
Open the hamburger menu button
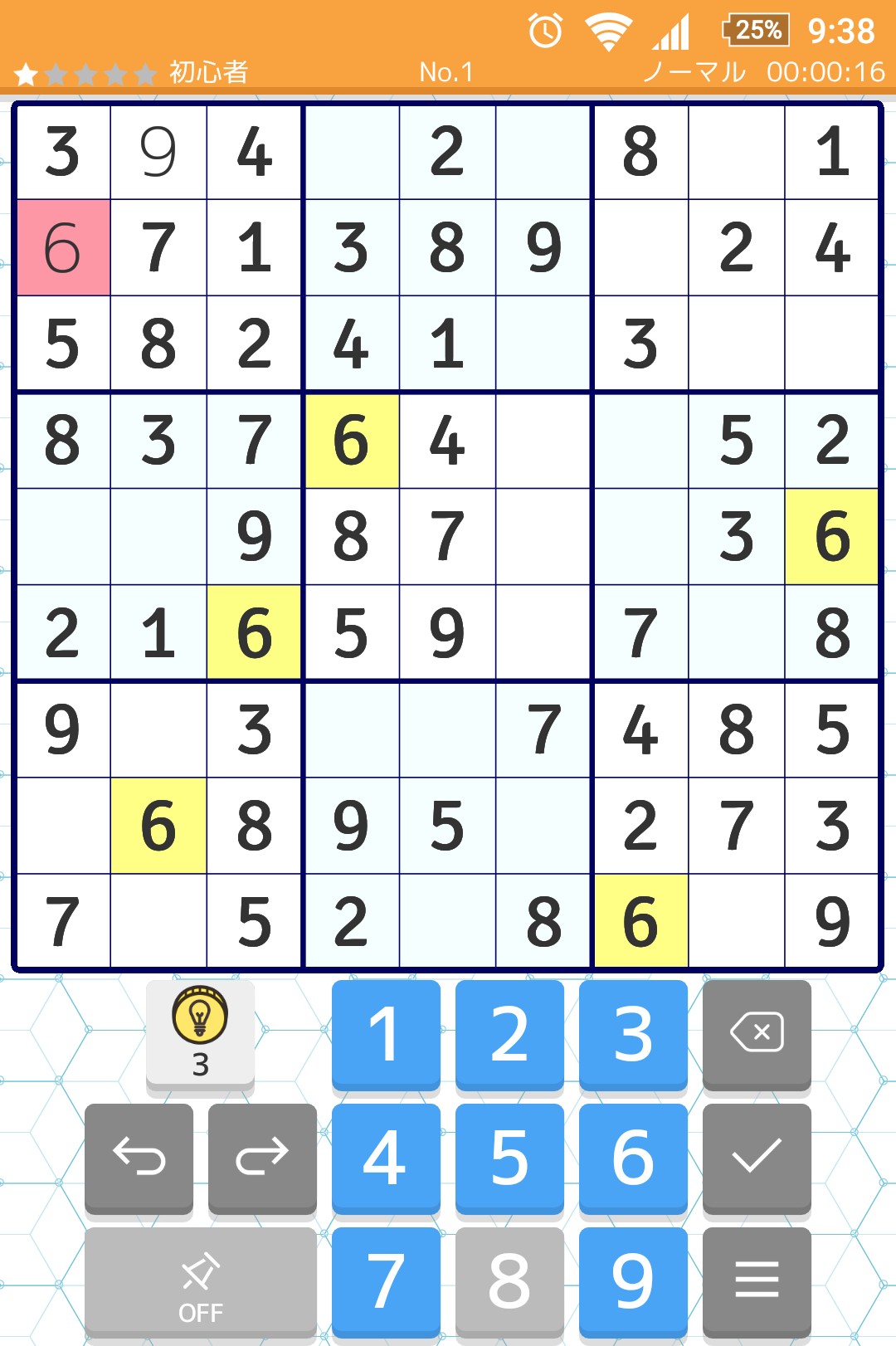tap(757, 1280)
